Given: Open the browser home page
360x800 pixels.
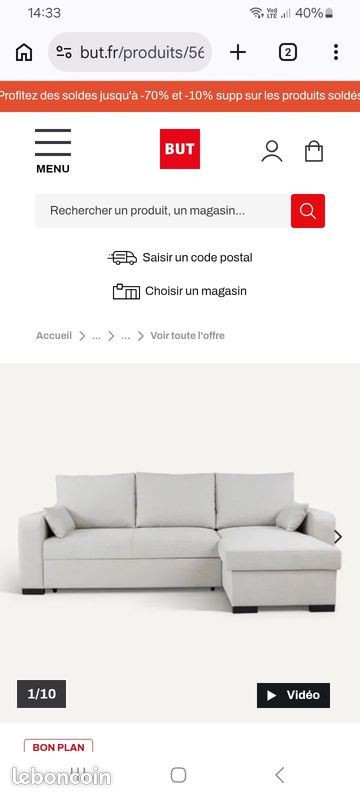Looking at the screenshot, I should click(24, 52).
